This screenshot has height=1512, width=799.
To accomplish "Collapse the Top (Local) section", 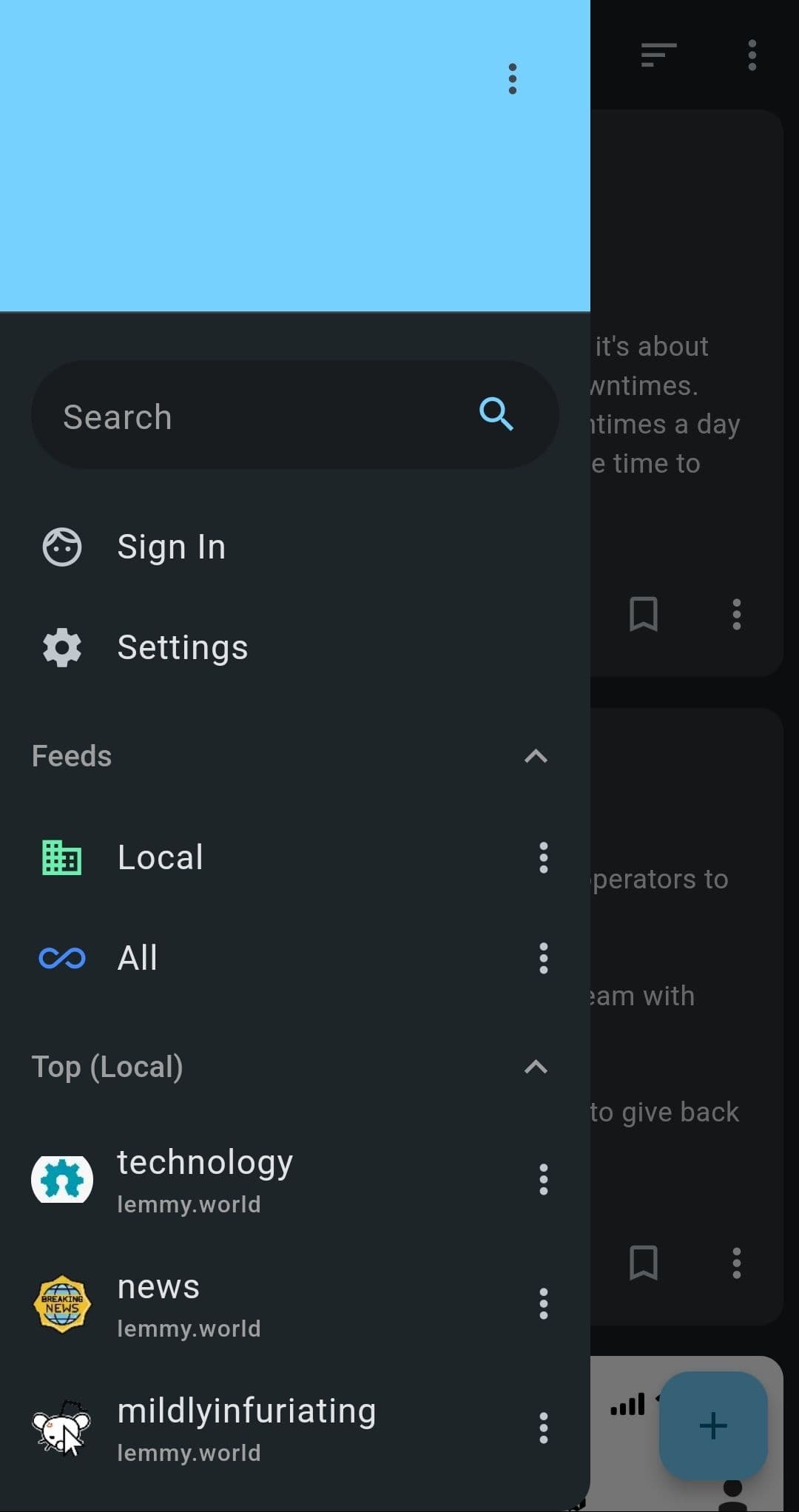I will [x=536, y=1067].
